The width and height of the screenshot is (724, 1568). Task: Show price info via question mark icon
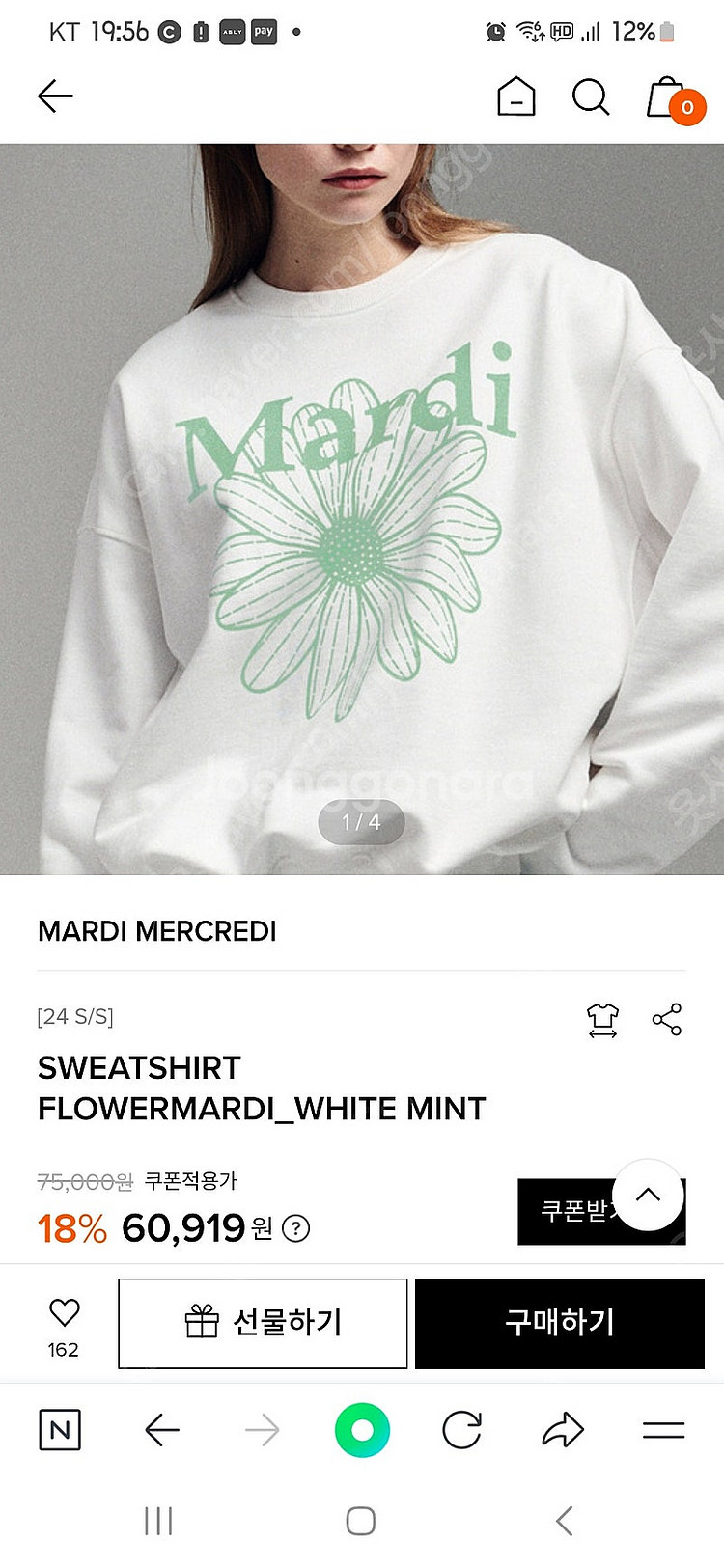coord(295,1229)
